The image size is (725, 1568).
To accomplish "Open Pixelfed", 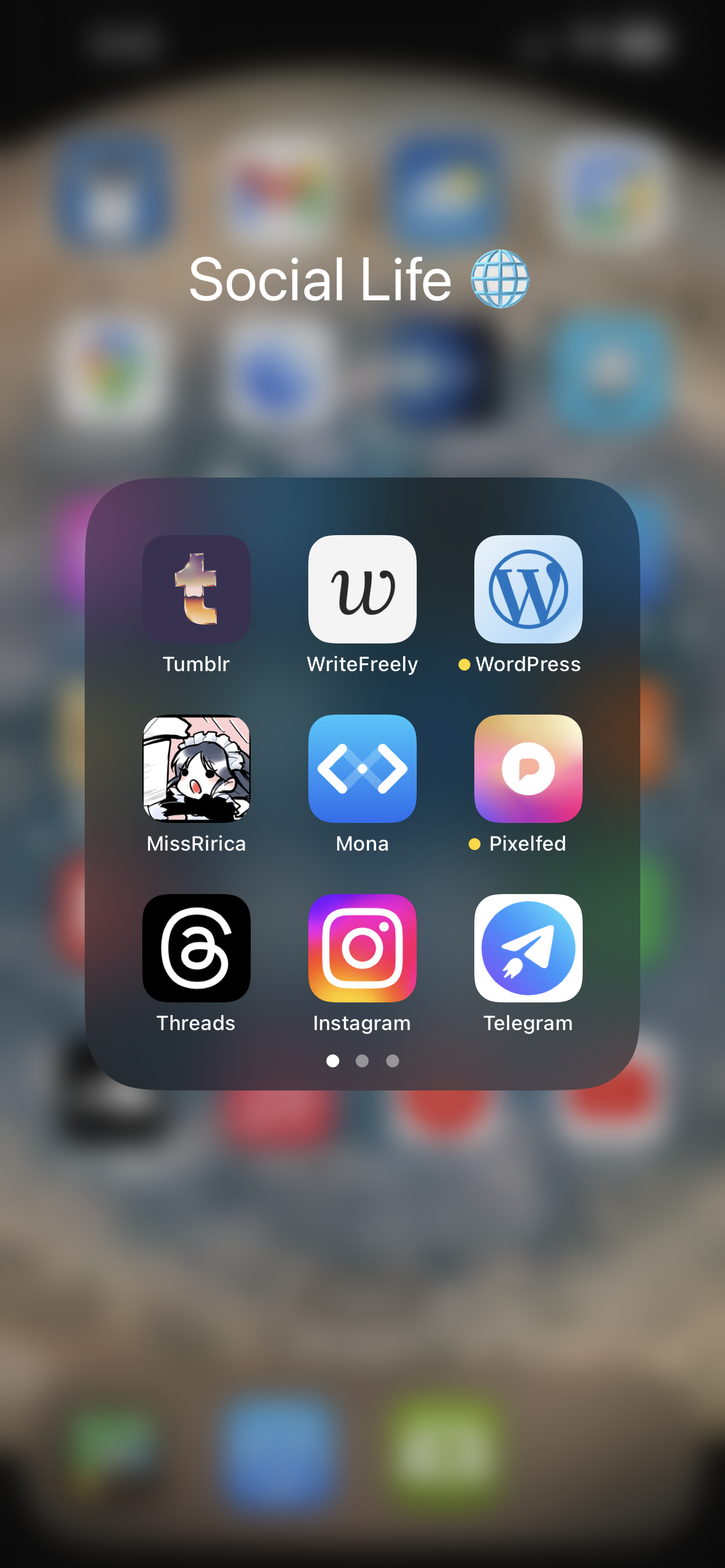I will (528, 768).
